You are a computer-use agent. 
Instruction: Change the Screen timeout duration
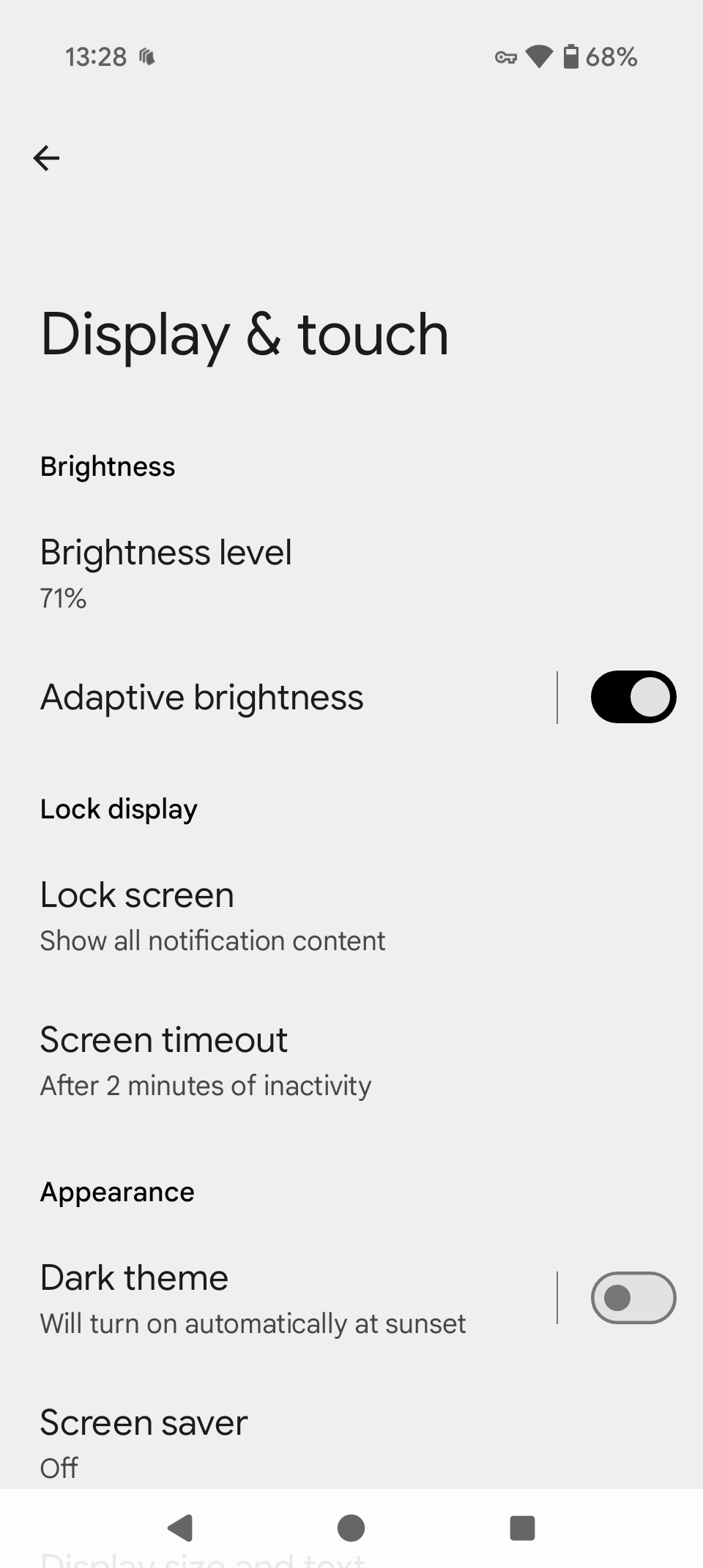pos(351,1062)
